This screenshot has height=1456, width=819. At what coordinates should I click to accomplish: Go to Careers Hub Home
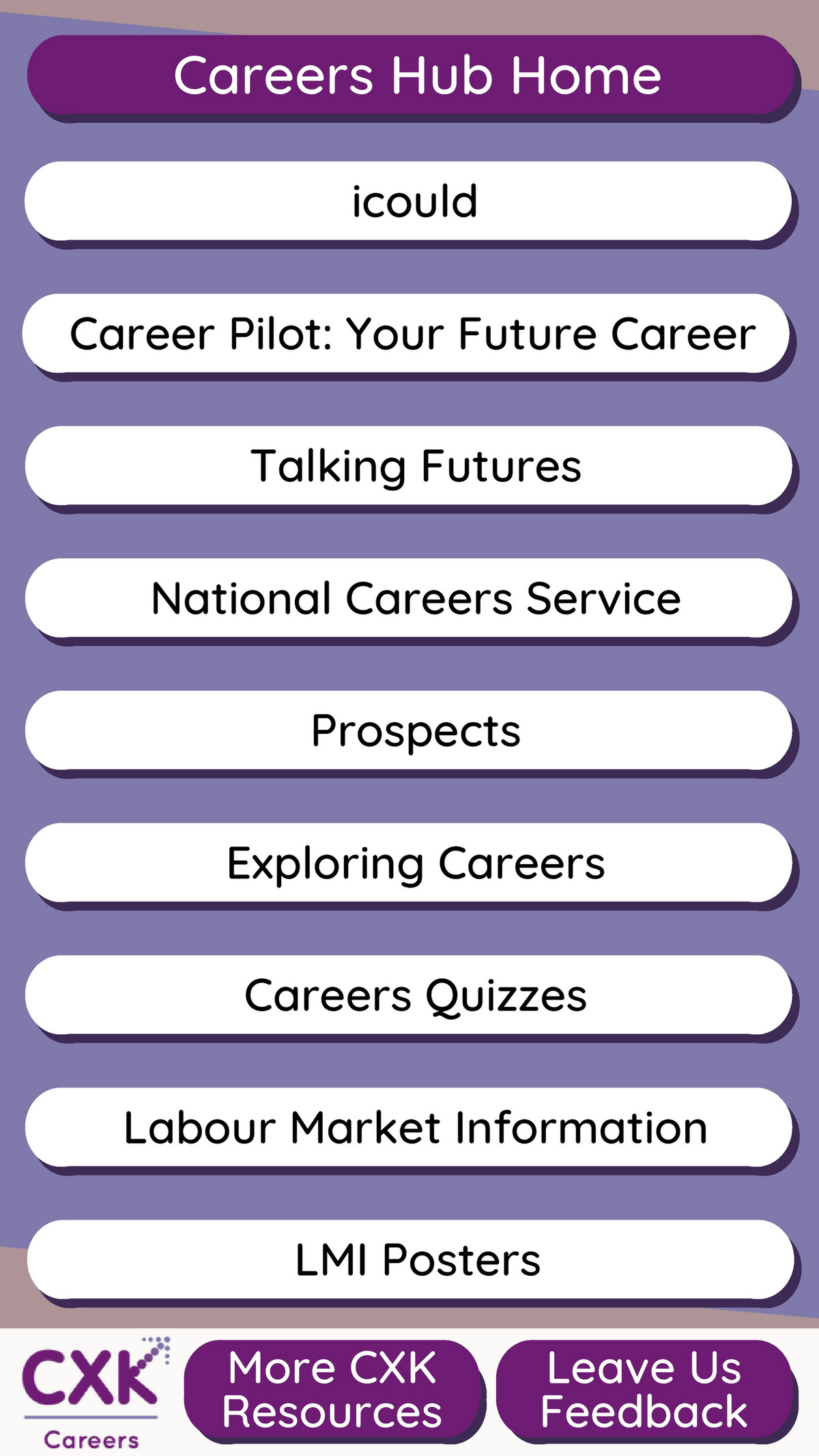(x=412, y=75)
